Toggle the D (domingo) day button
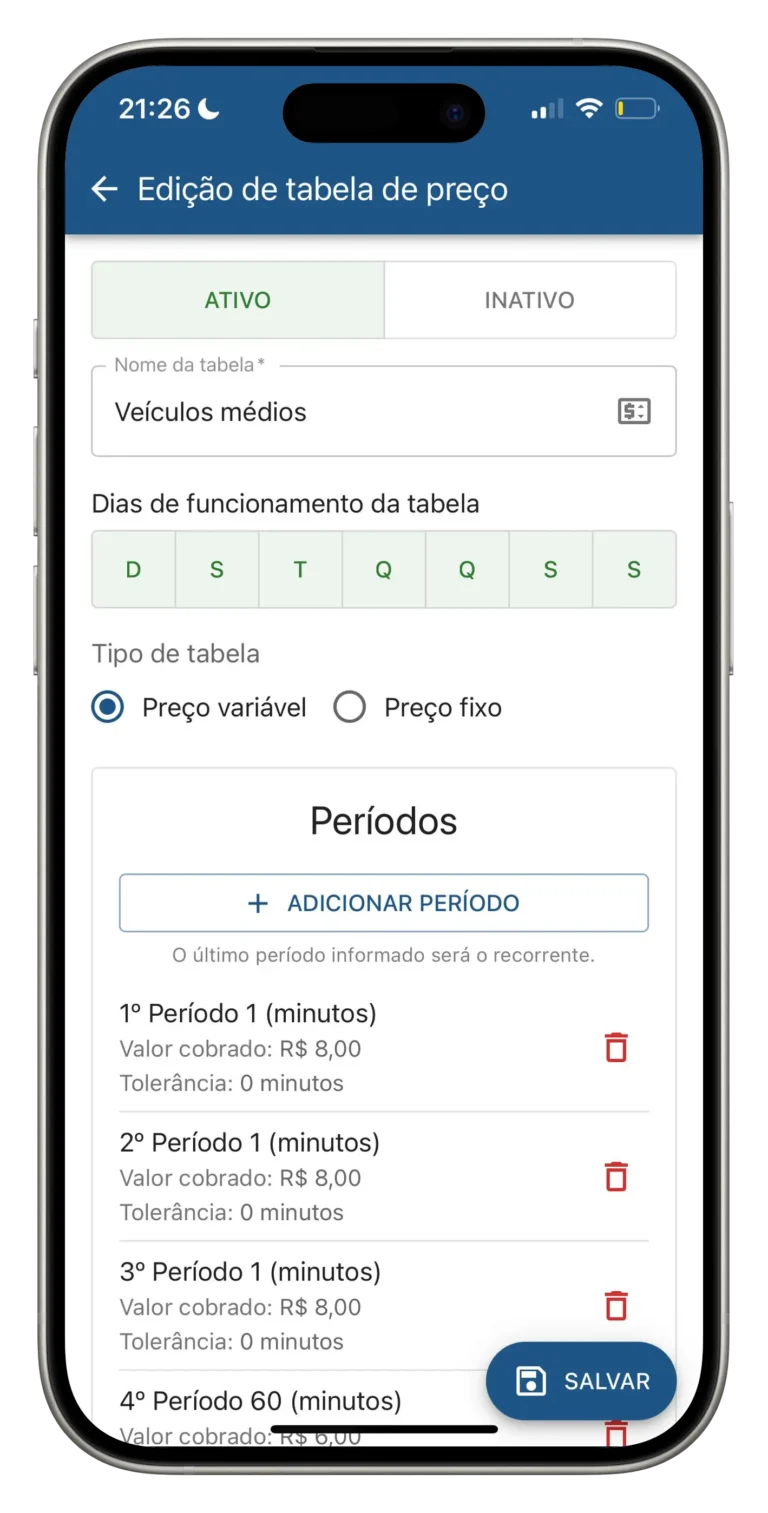The height and width of the screenshot is (1513, 768). click(x=133, y=570)
